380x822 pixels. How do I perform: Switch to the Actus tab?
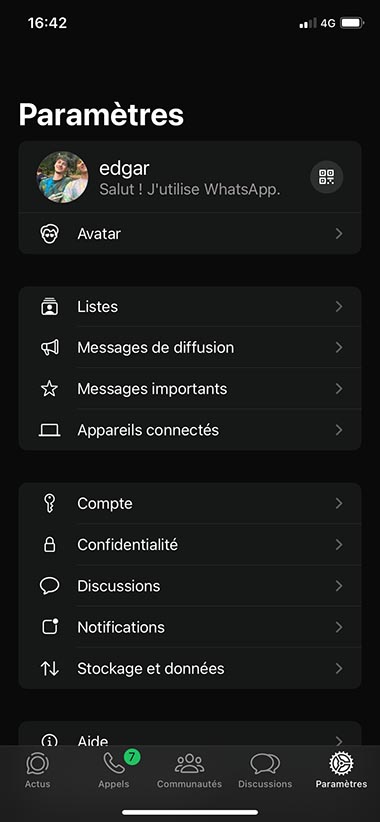[38, 770]
